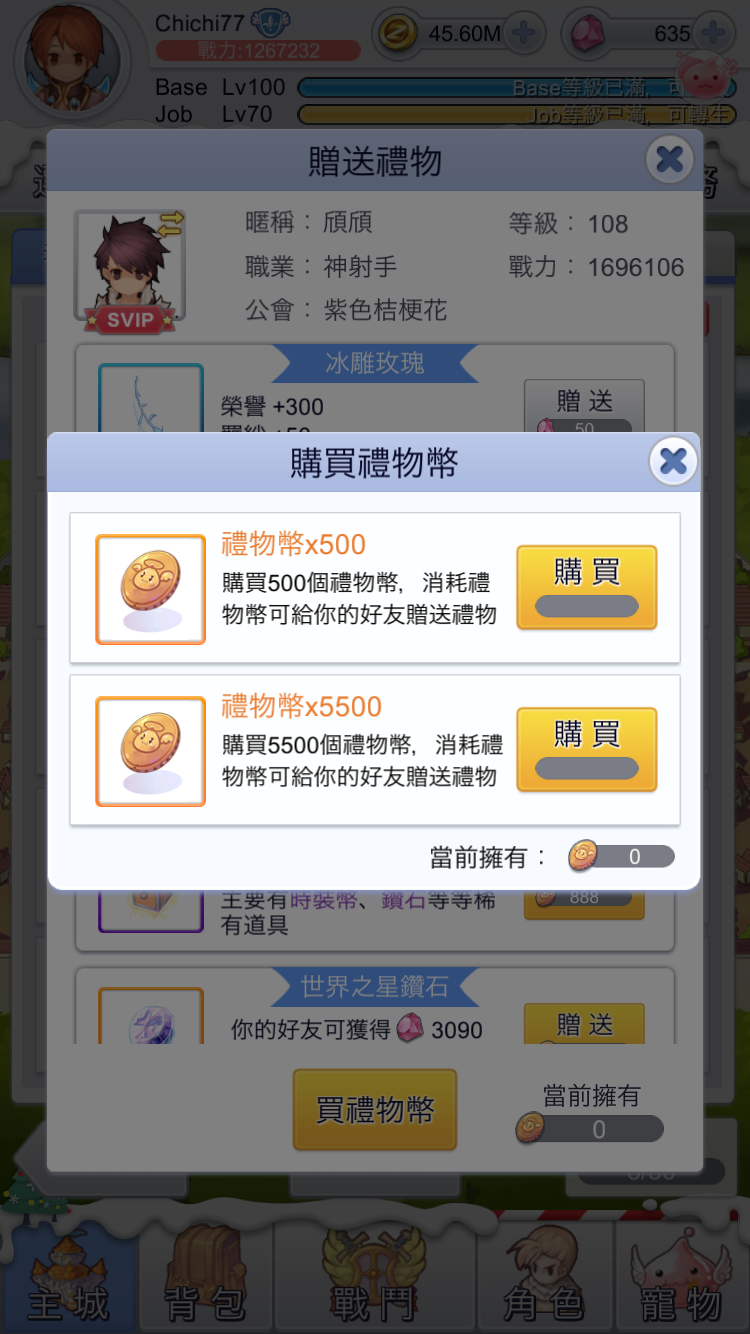The image size is (750, 1334).
Task: Buy the 禮物幣x500 pack
Action: click(586, 587)
